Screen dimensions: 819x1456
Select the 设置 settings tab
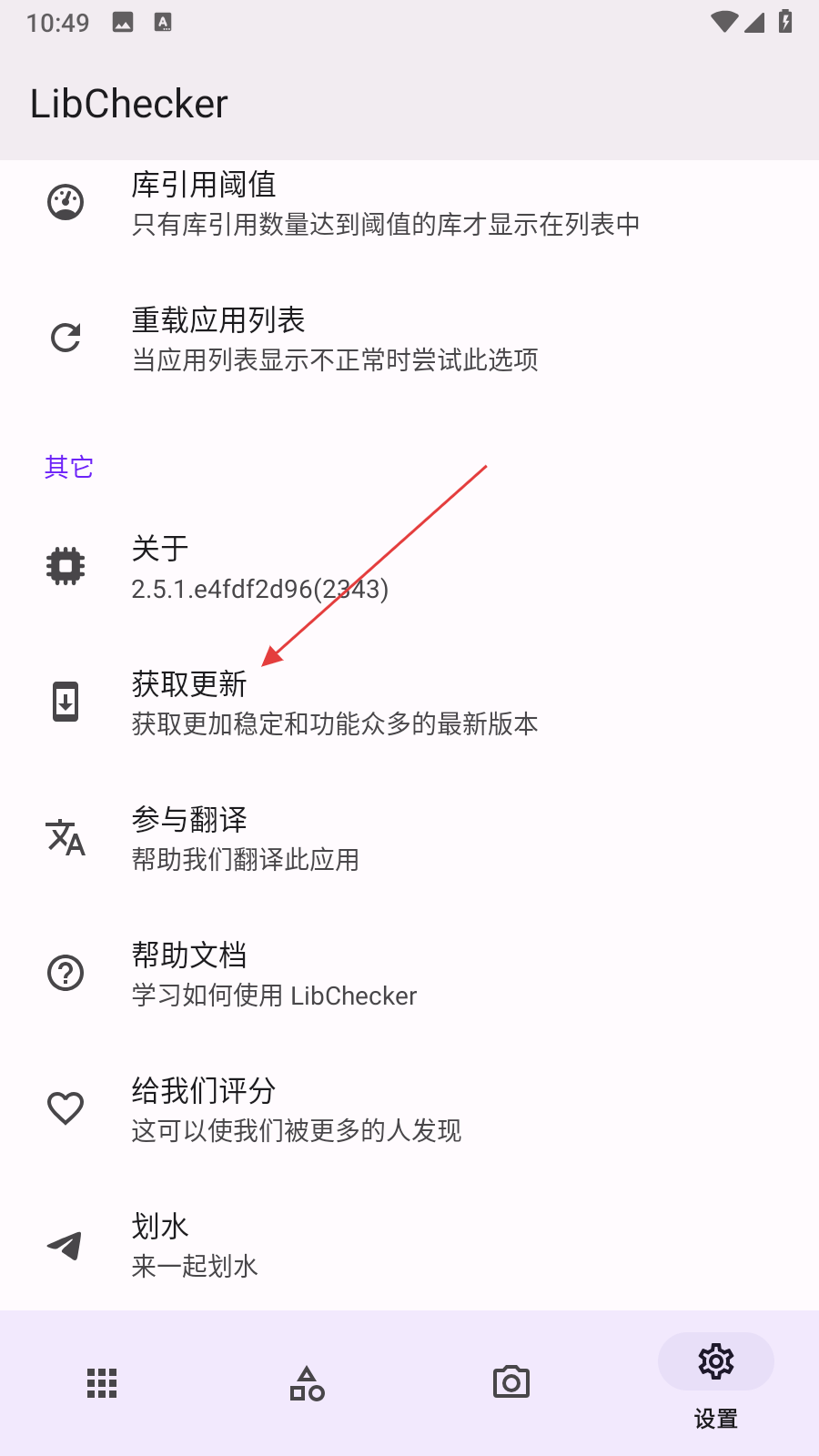[715, 1380]
